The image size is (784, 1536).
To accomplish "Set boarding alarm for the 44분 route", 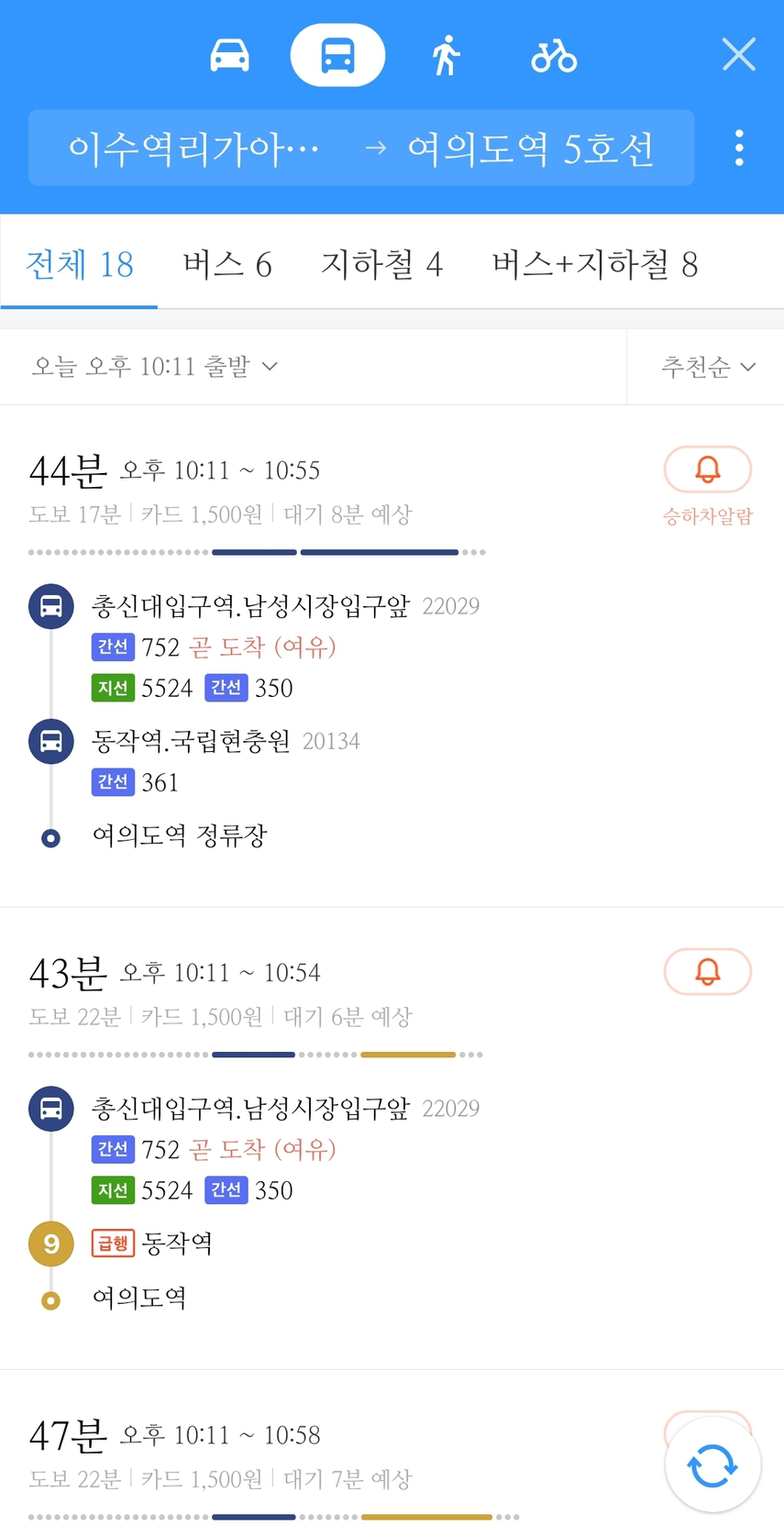I will tap(708, 470).
